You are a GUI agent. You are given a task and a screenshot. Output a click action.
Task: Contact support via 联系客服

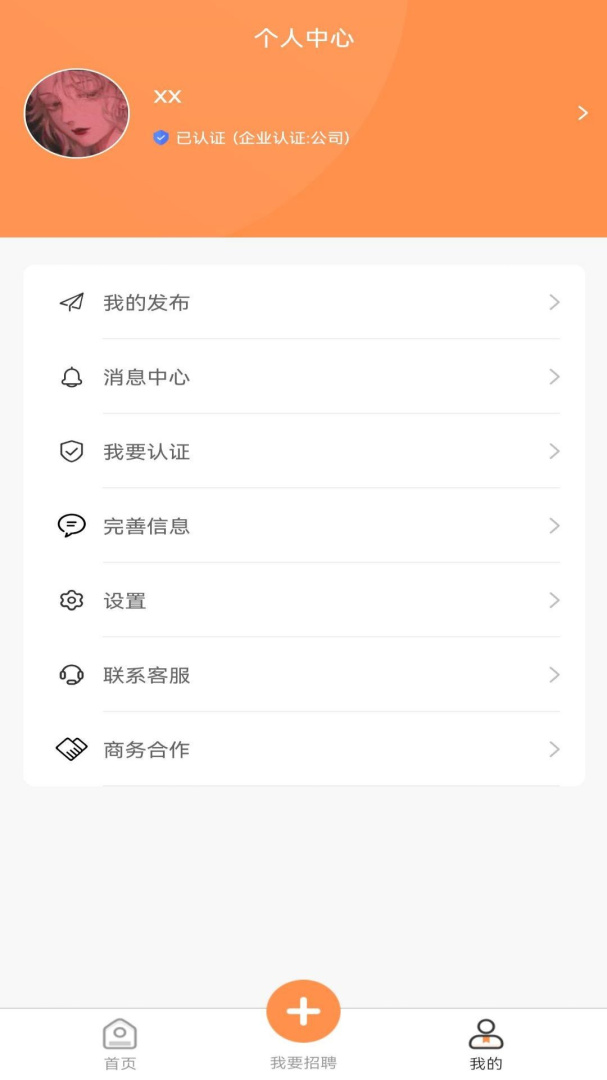click(304, 675)
